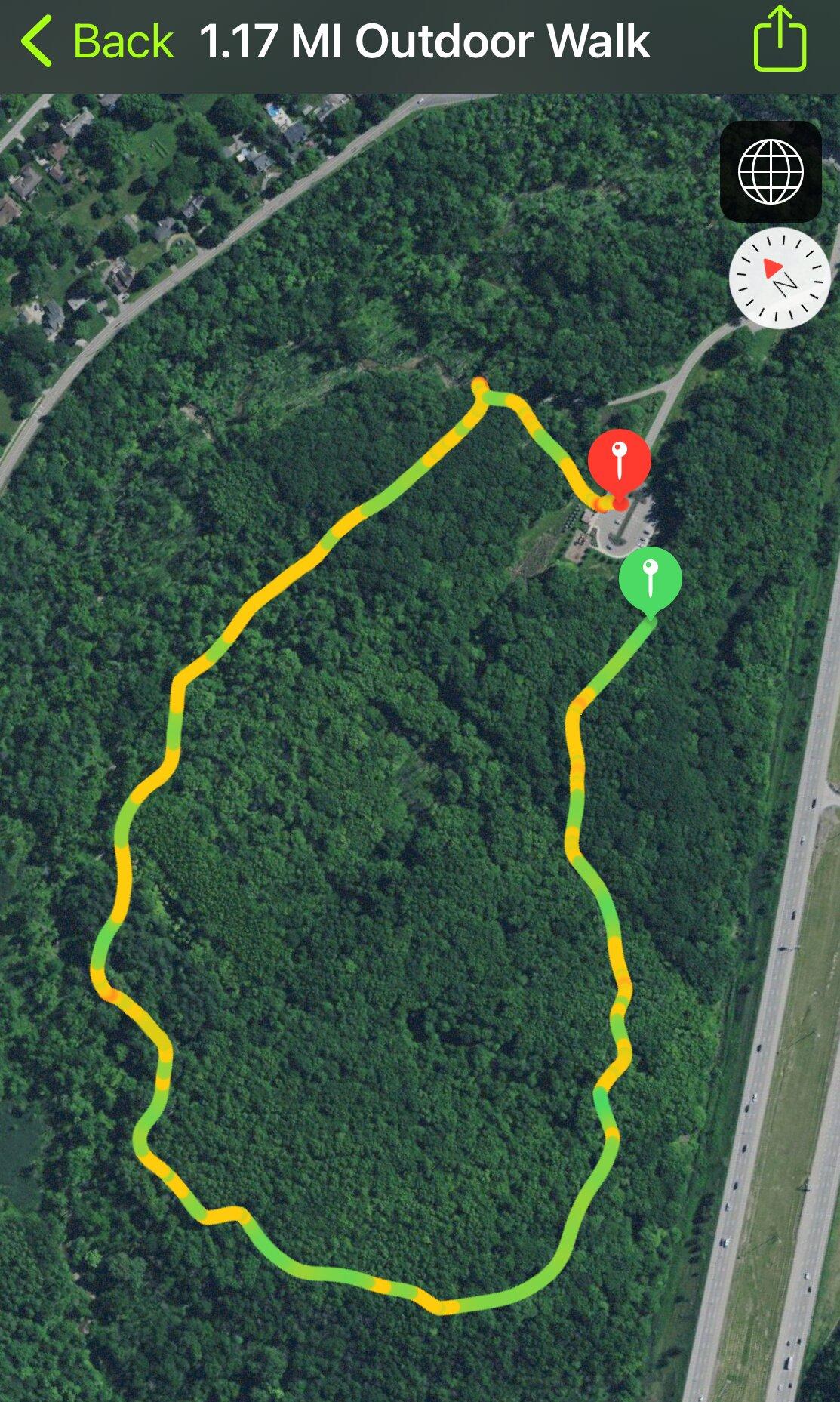Share this outdoor walk route
Viewport: 840px width, 1402px height.
(780, 39)
